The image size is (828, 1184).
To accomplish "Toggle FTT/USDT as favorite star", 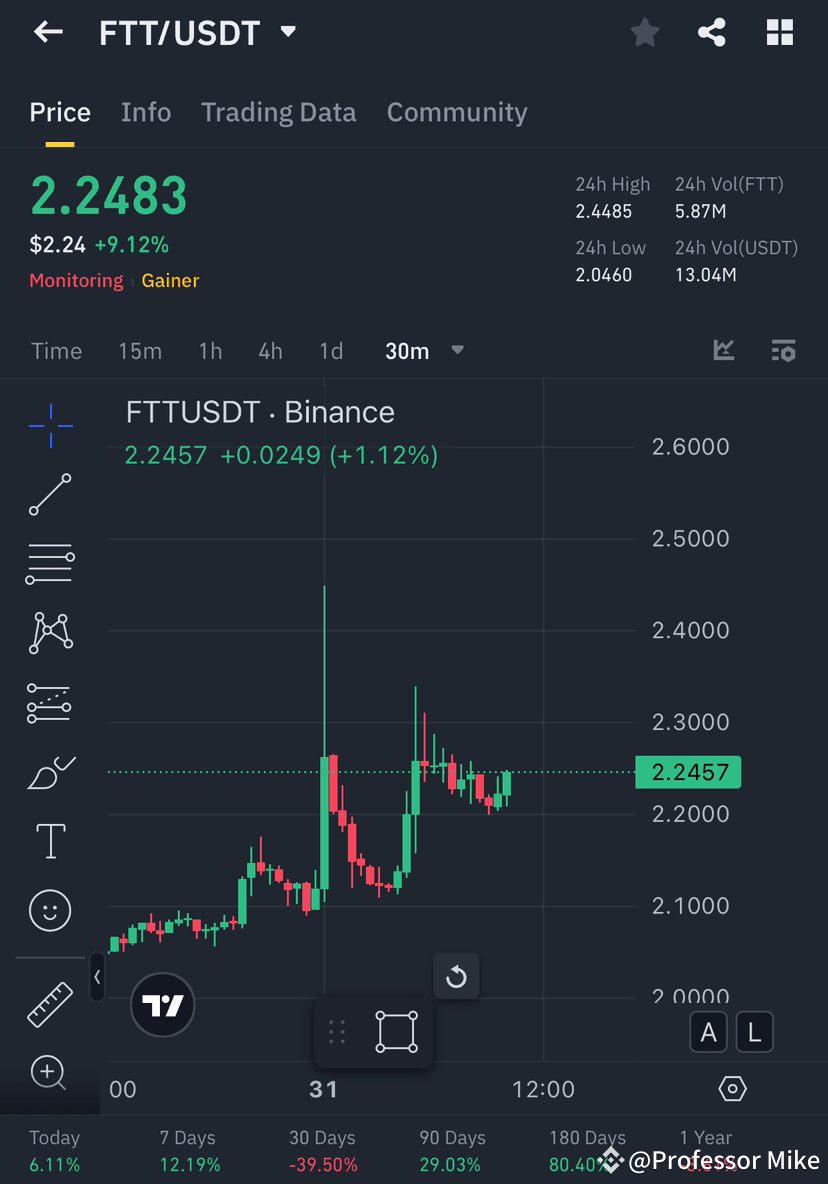I will coord(644,32).
